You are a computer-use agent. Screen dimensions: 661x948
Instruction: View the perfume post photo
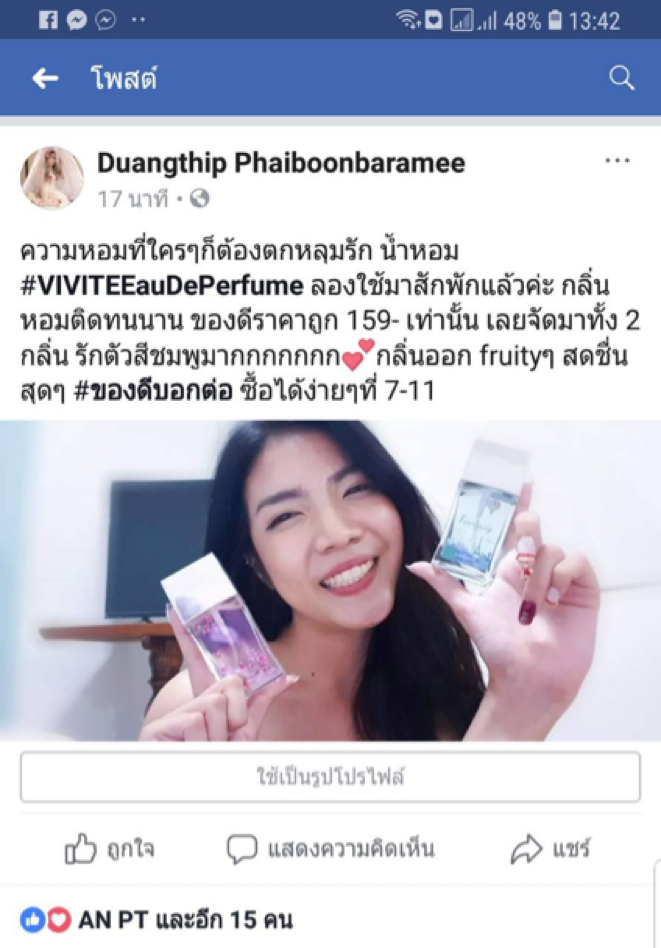click(330, 581)
